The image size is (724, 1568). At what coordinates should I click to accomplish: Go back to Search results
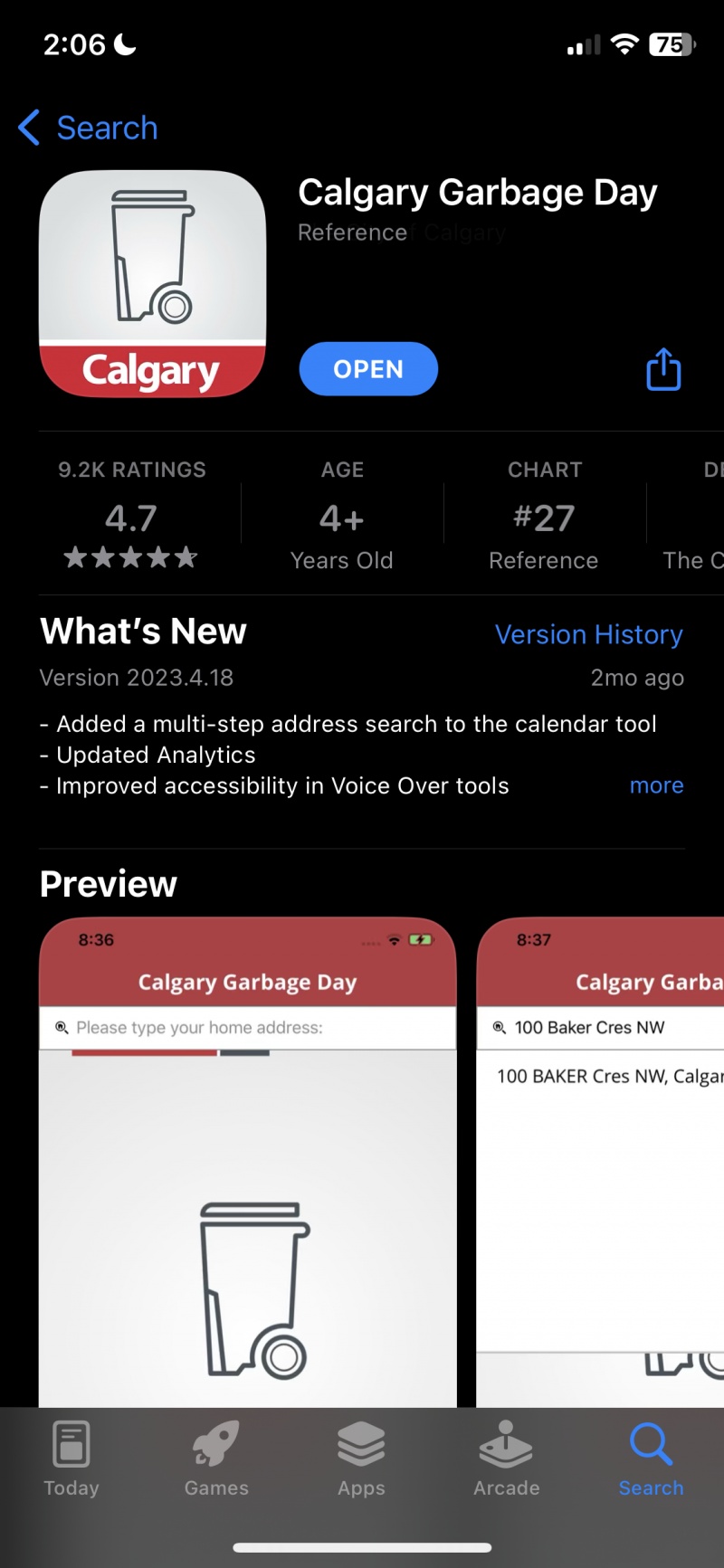tap(88, 128)
